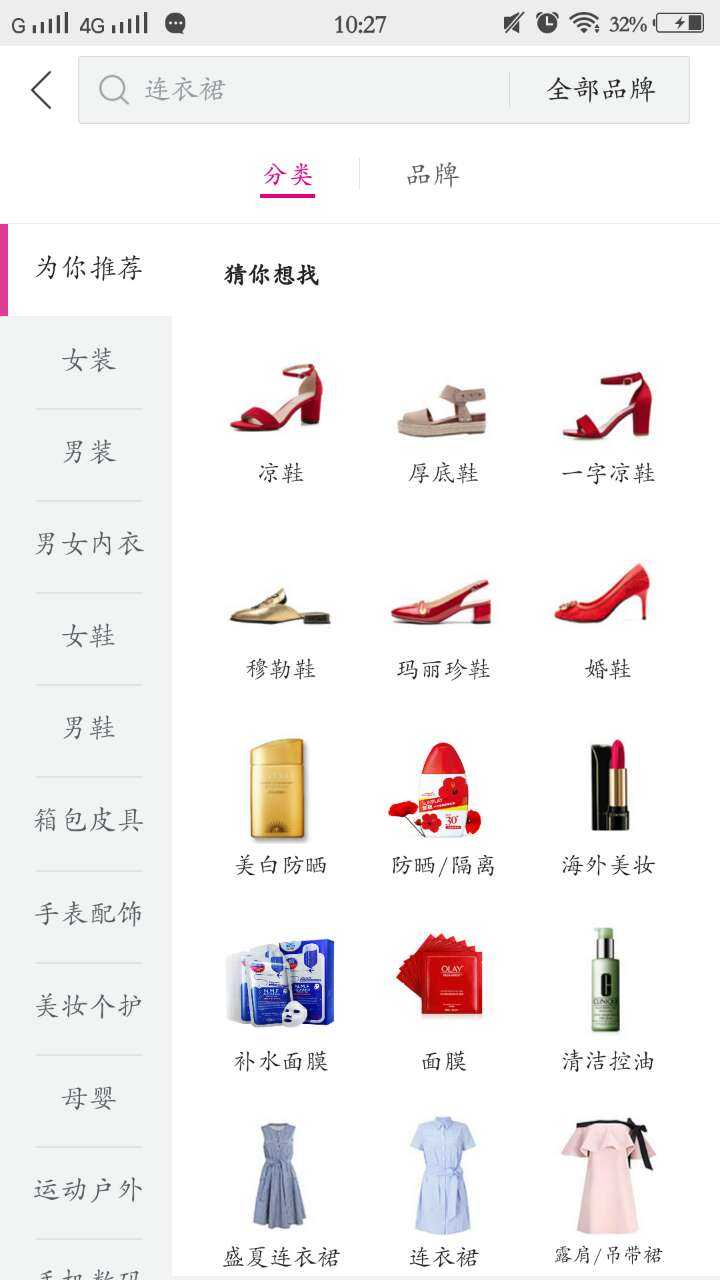Switch to the 品牌 tab
The width and height of the screenshot is (720, 1280).
point(432,175)
